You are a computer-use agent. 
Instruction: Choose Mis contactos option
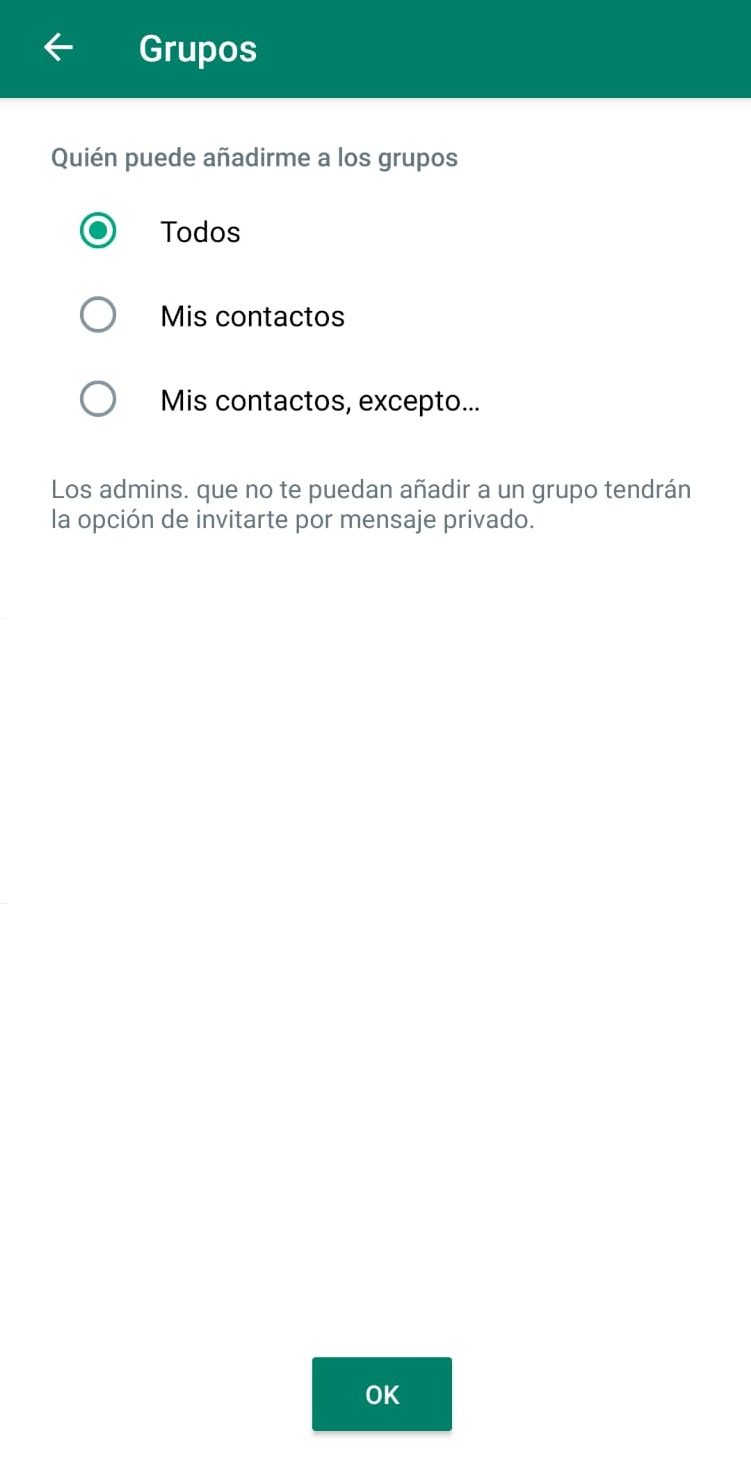[98, 316]
